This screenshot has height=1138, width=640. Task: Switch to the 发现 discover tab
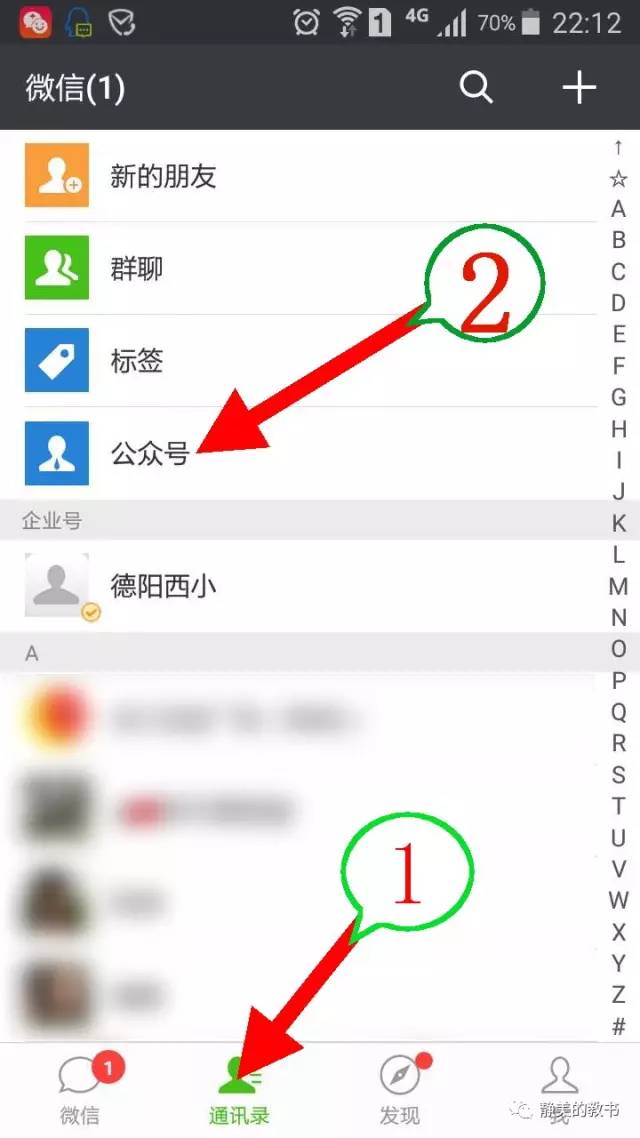coord(400,1090)
